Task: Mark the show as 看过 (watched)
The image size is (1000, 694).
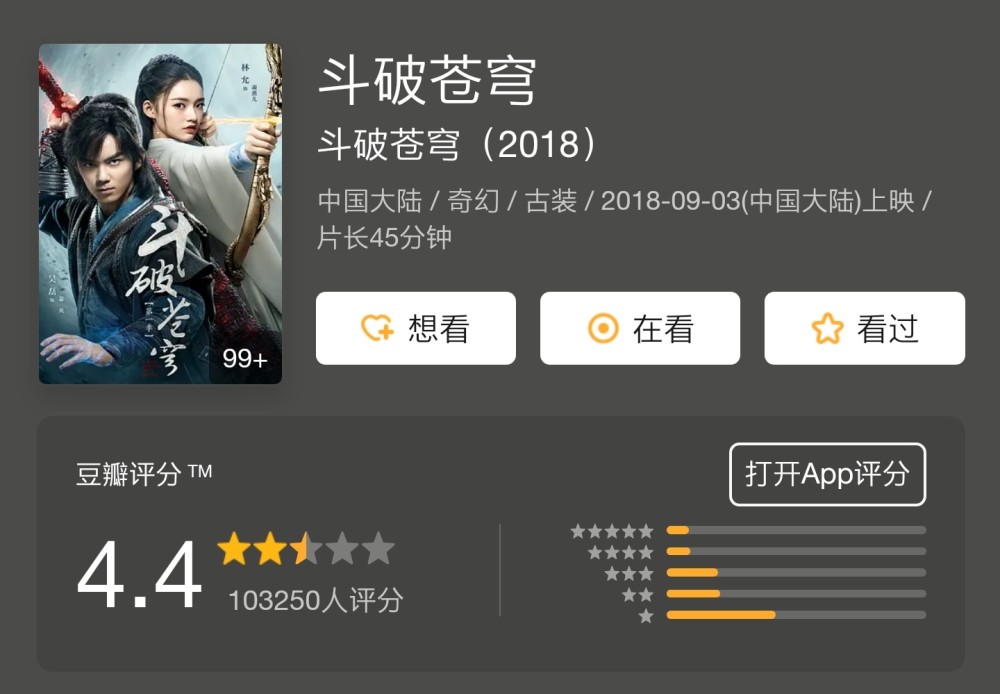Action: coord(864,328)
